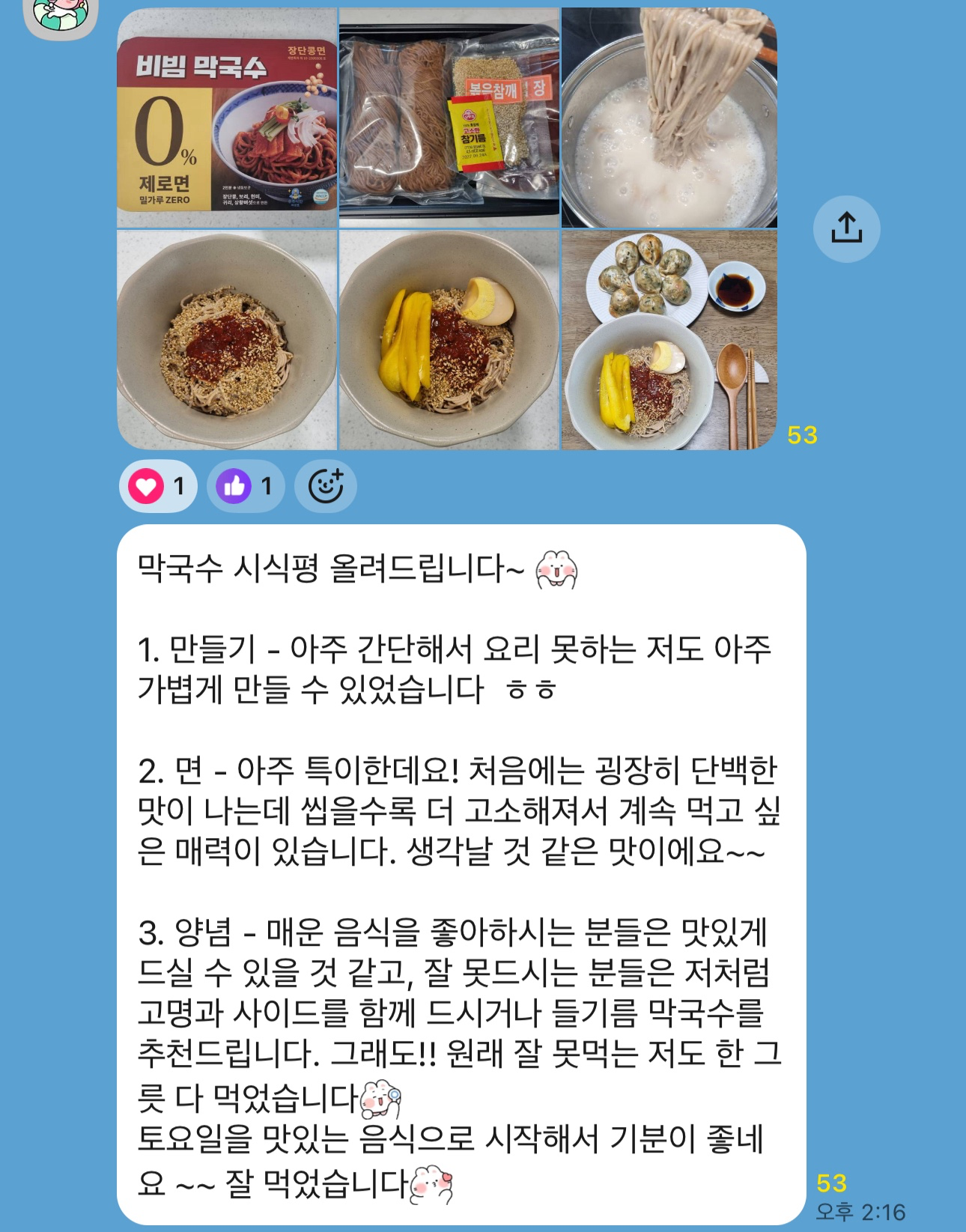View the noodles with red sauce photo

tap(227, 340)
